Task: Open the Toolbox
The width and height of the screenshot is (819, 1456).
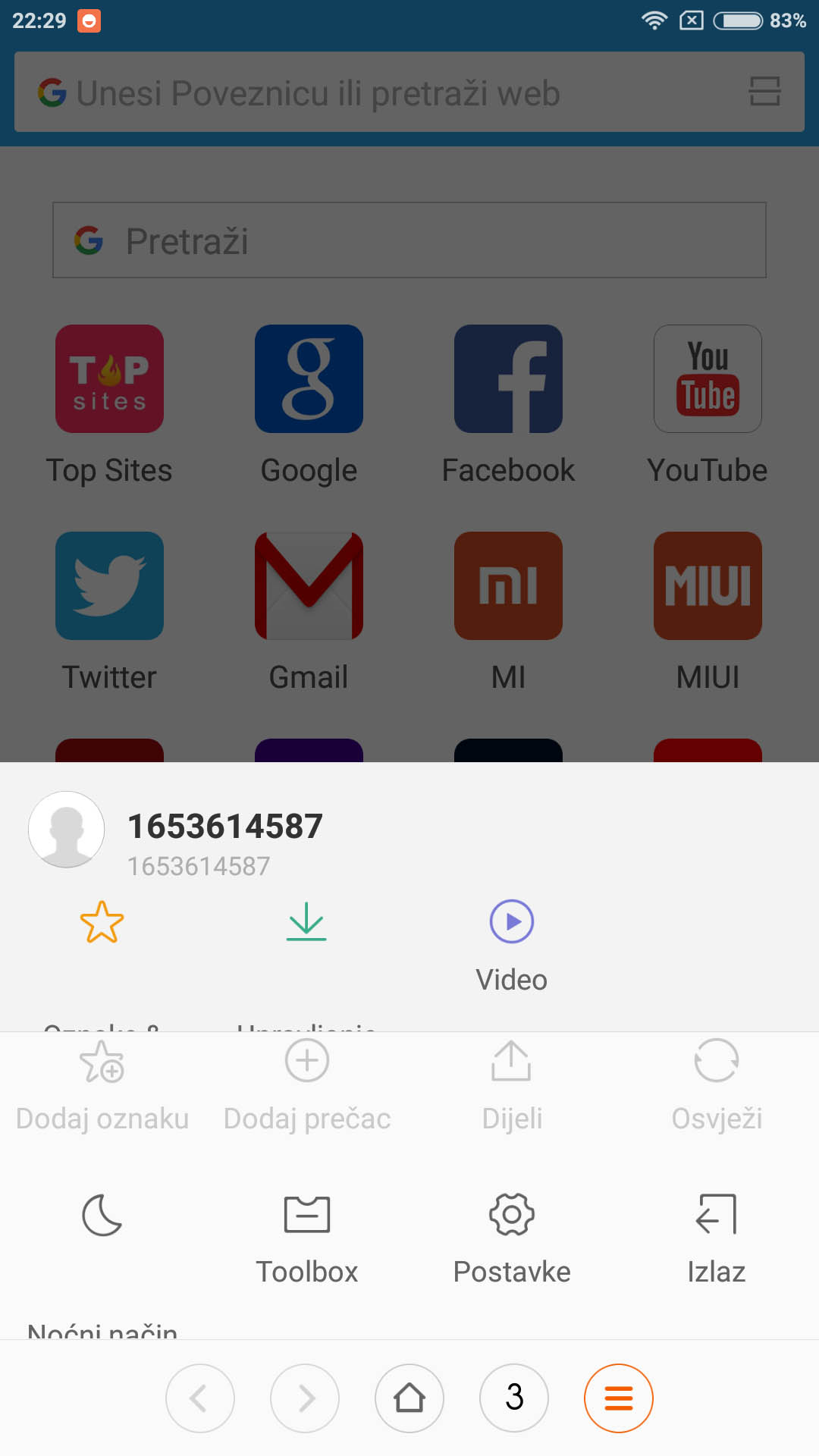Action: pos(307,1239)
